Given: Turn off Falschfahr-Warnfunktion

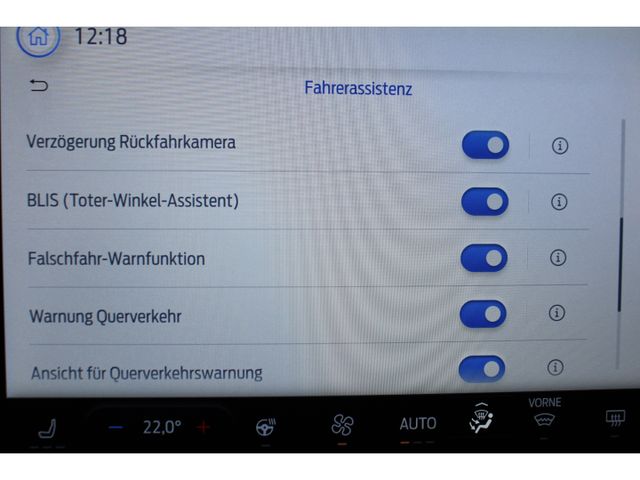Looking at the screenshot, I should tap(485, 258).
